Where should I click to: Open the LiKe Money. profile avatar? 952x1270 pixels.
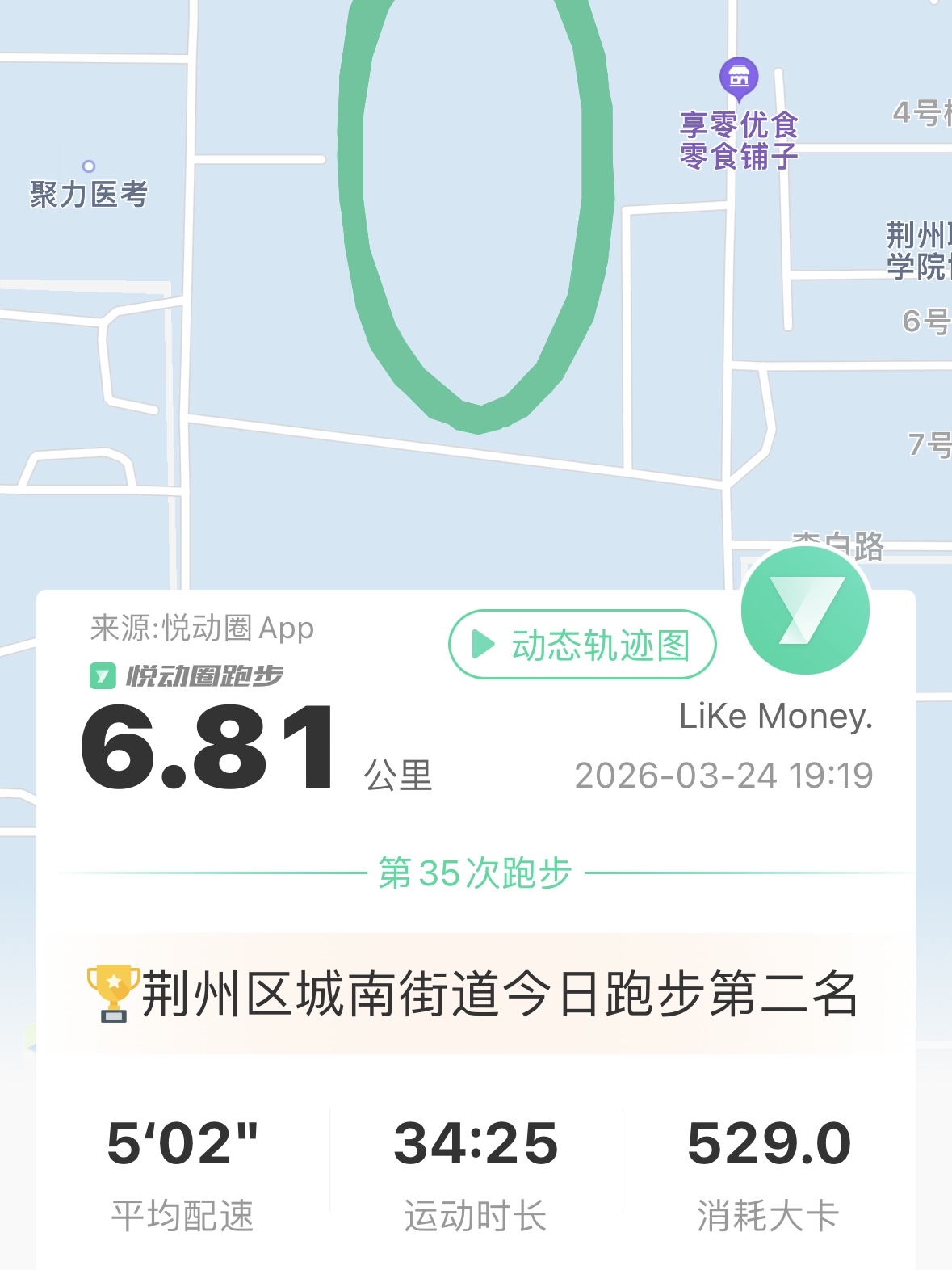point(805,611)
